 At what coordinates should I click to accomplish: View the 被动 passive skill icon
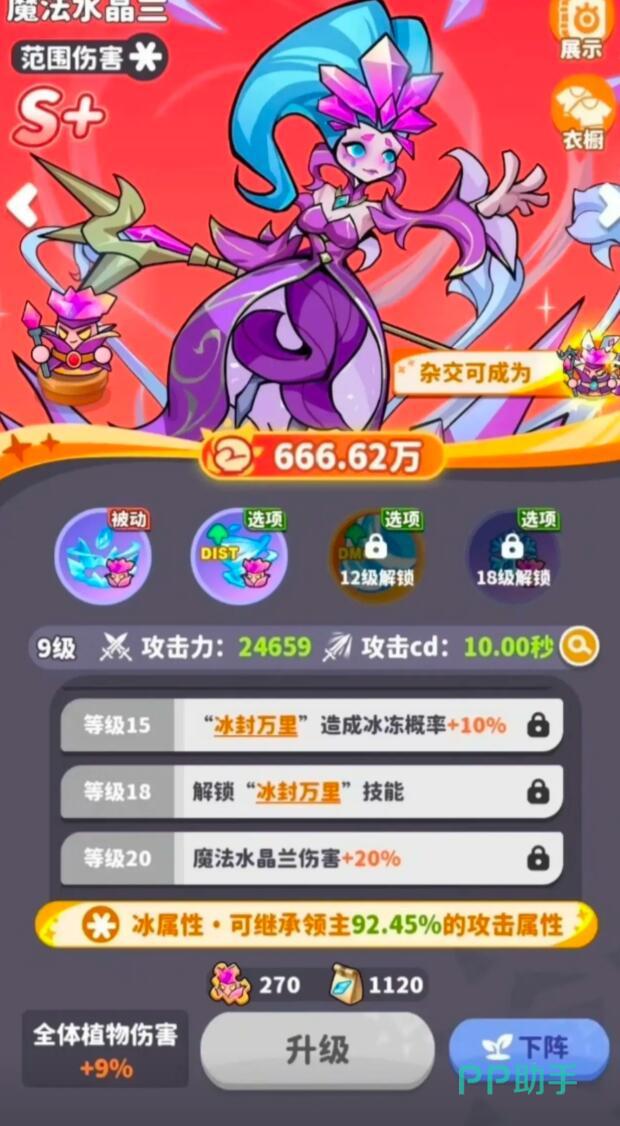pos(103,557)
